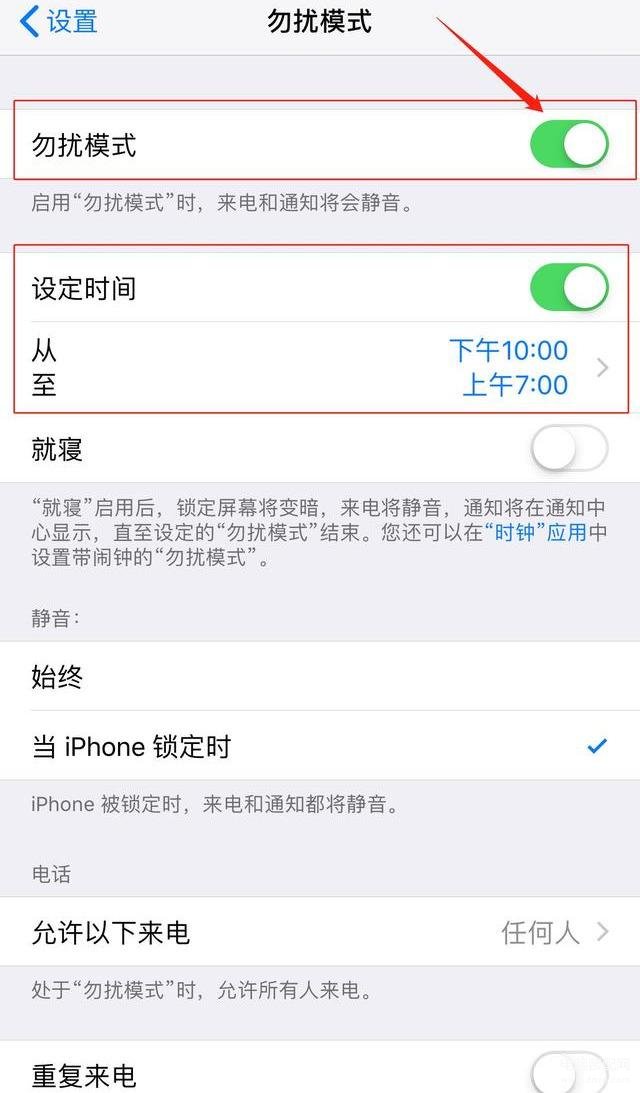Open the "时钟"应用 link
Image resolution: width=640 pixels, height=1093 pixels.
(x=536, y=532)
